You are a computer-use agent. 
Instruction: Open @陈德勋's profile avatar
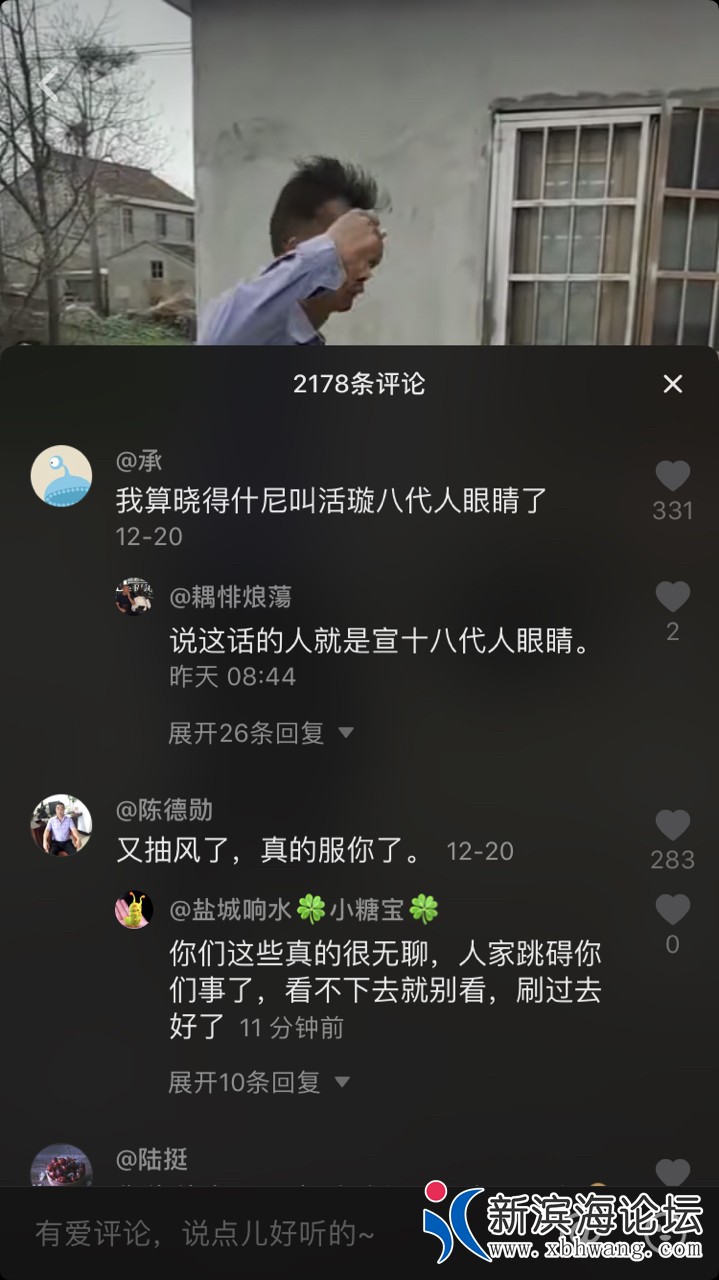[x=61, y=825]
